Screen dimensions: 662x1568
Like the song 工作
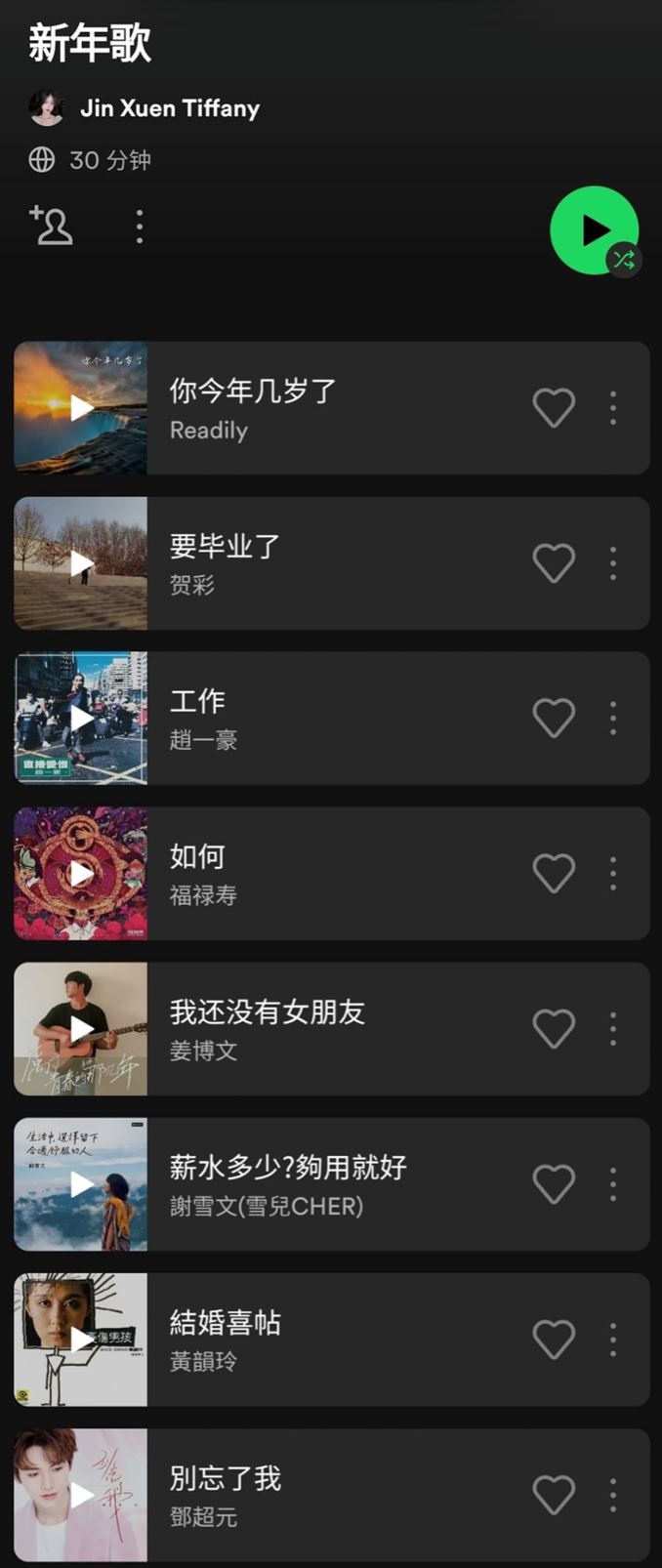coord(554,719)
